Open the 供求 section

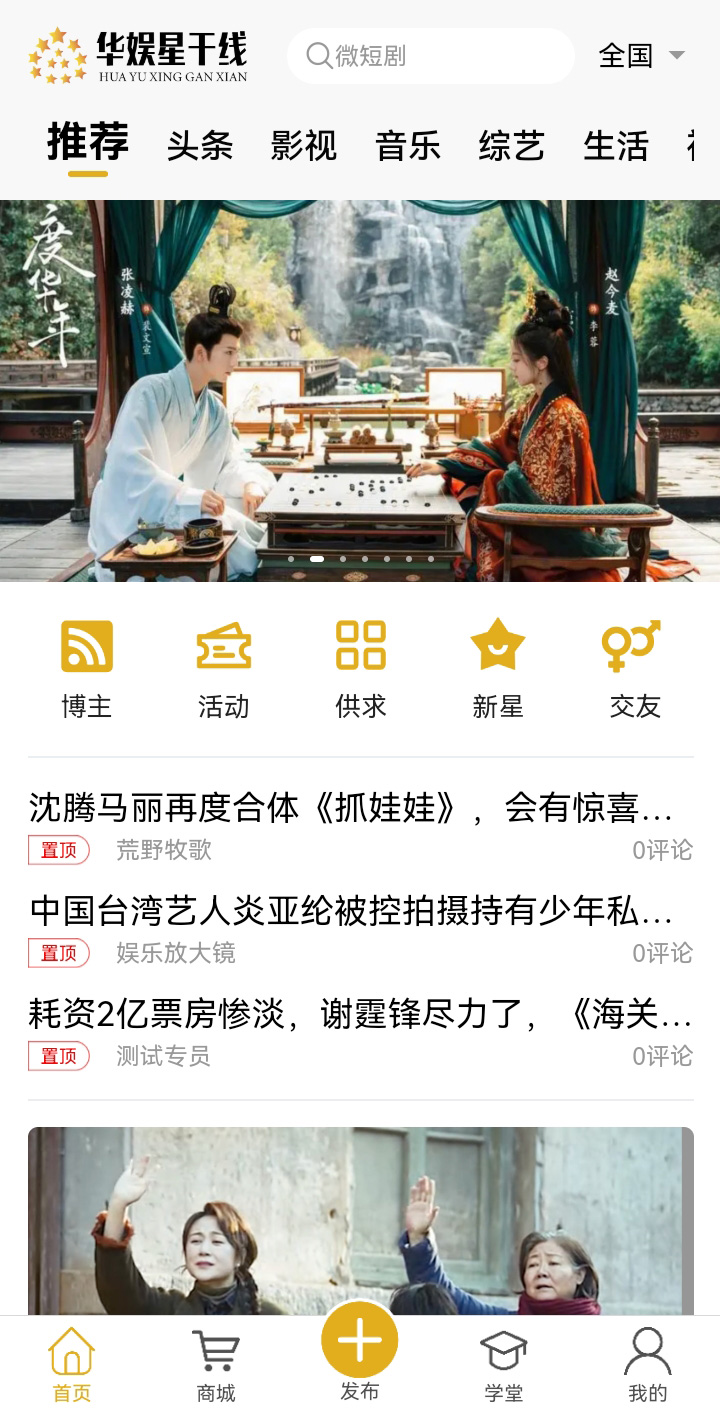[x=361, y=668]
